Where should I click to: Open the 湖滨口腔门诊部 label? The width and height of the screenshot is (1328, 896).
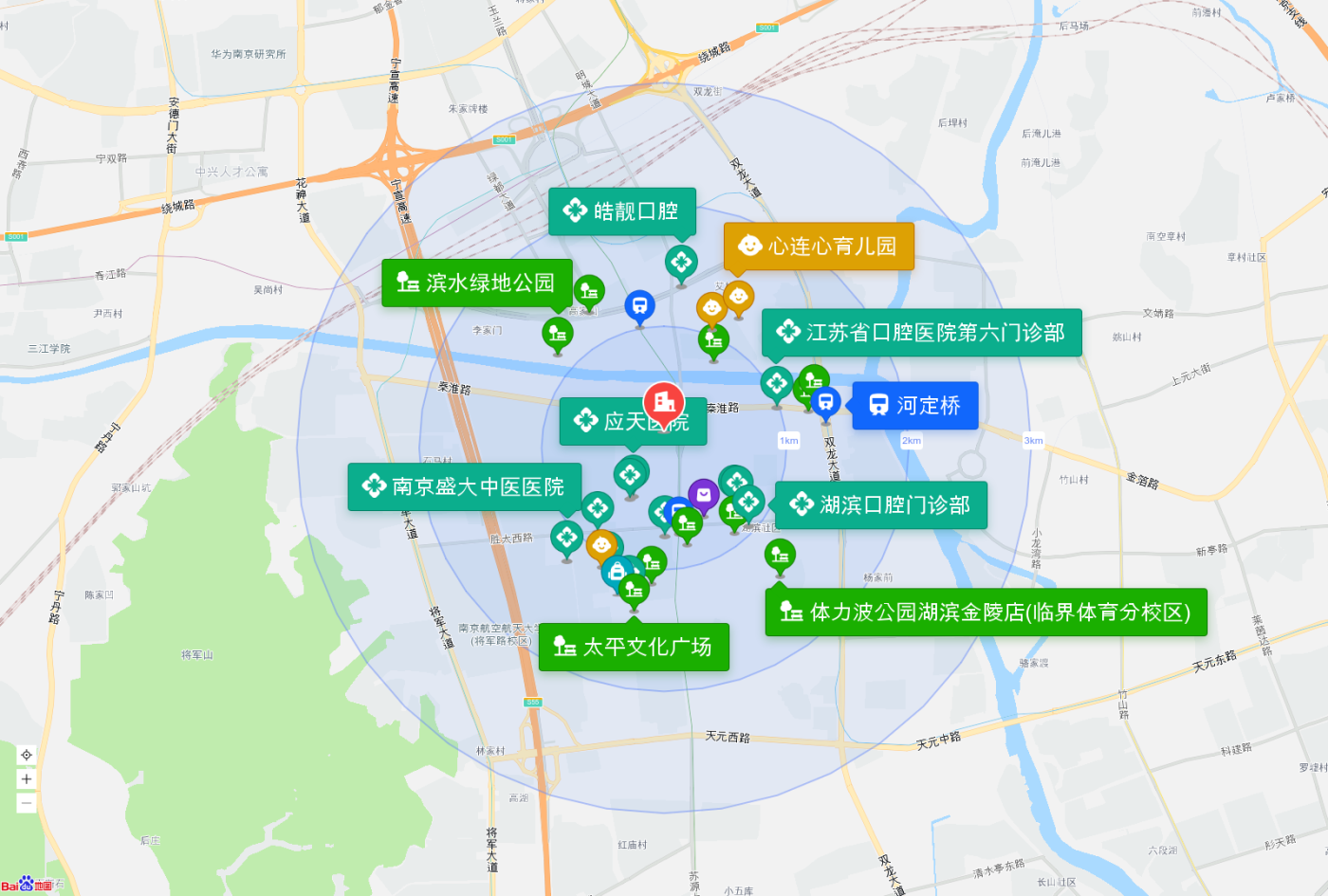tap(881, 505)
